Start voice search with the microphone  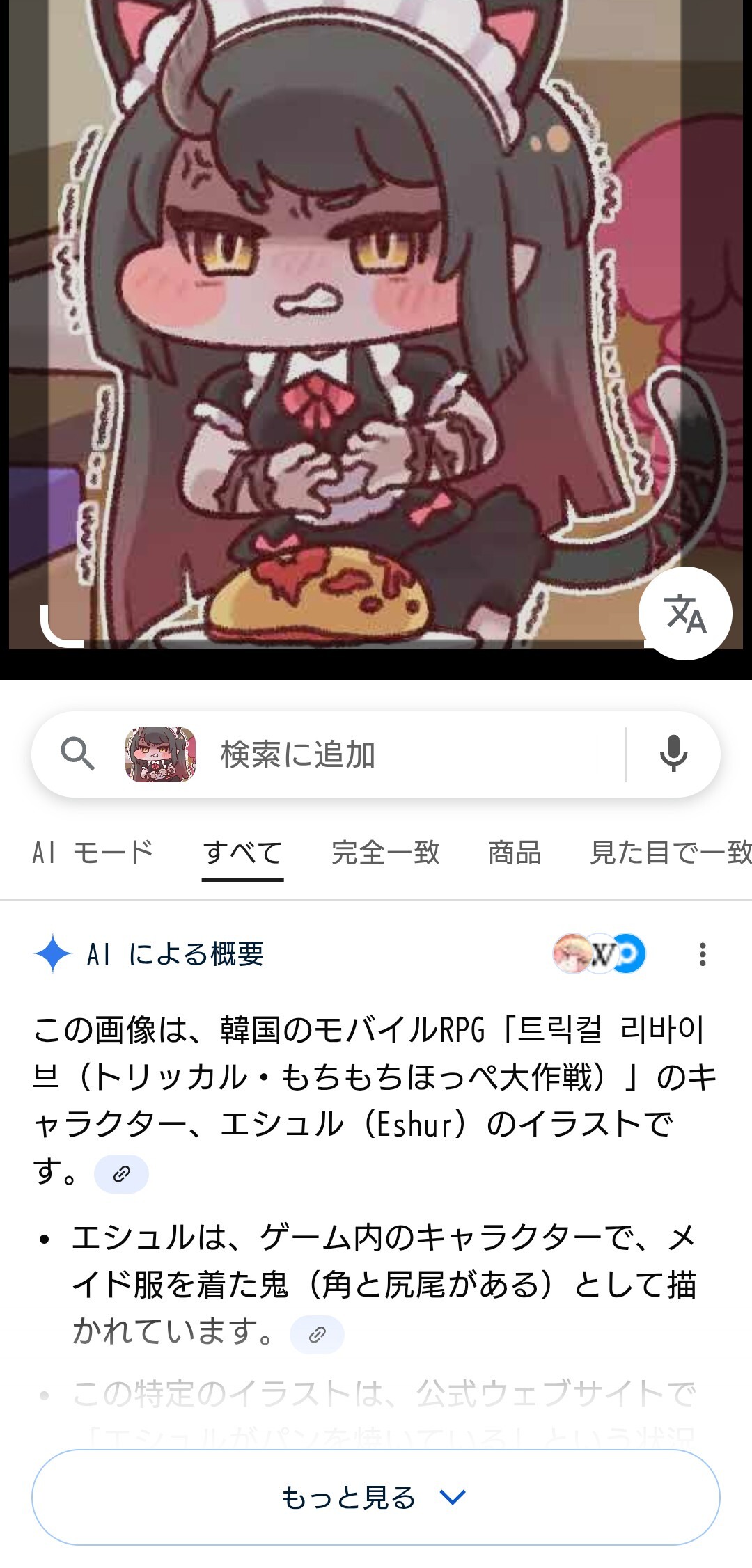tap(673, 754)
